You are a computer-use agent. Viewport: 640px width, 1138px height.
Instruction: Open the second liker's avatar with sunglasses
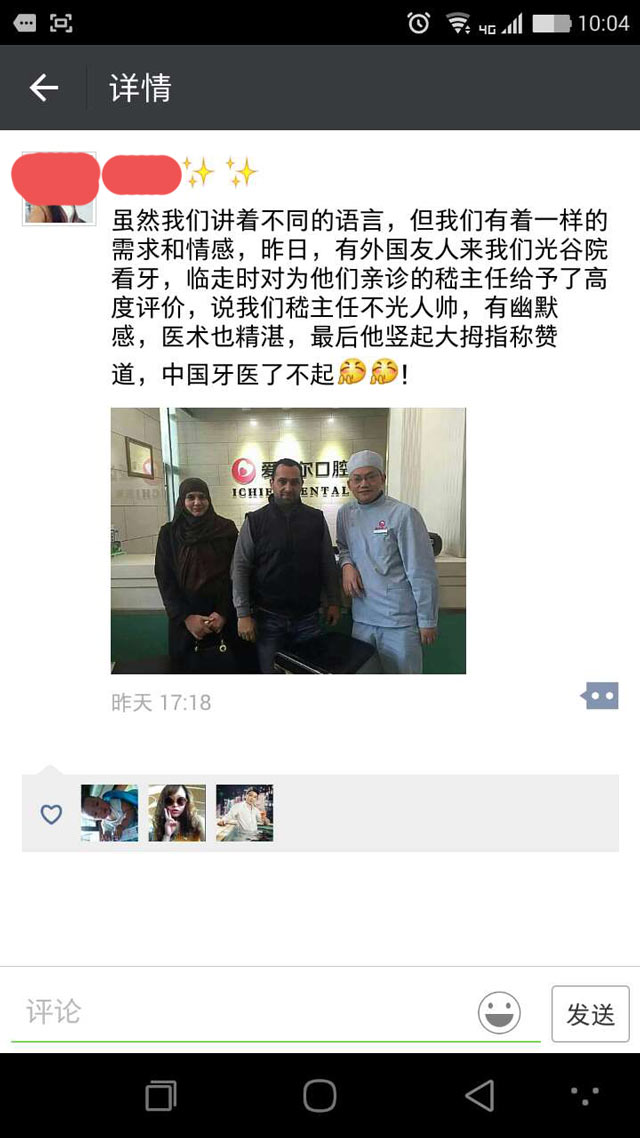177,813
